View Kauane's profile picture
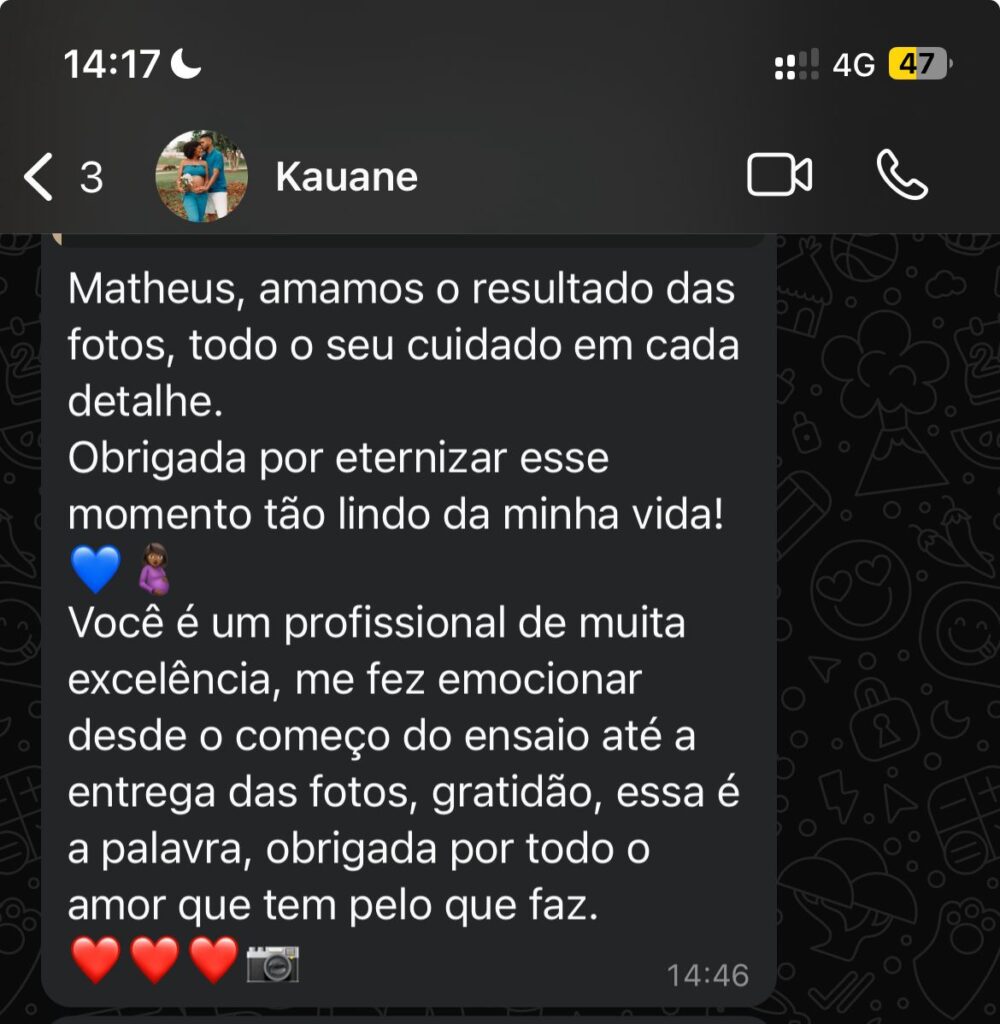Image resolution: width=1000 pixels, height=1024 pixels. (201, 176)
